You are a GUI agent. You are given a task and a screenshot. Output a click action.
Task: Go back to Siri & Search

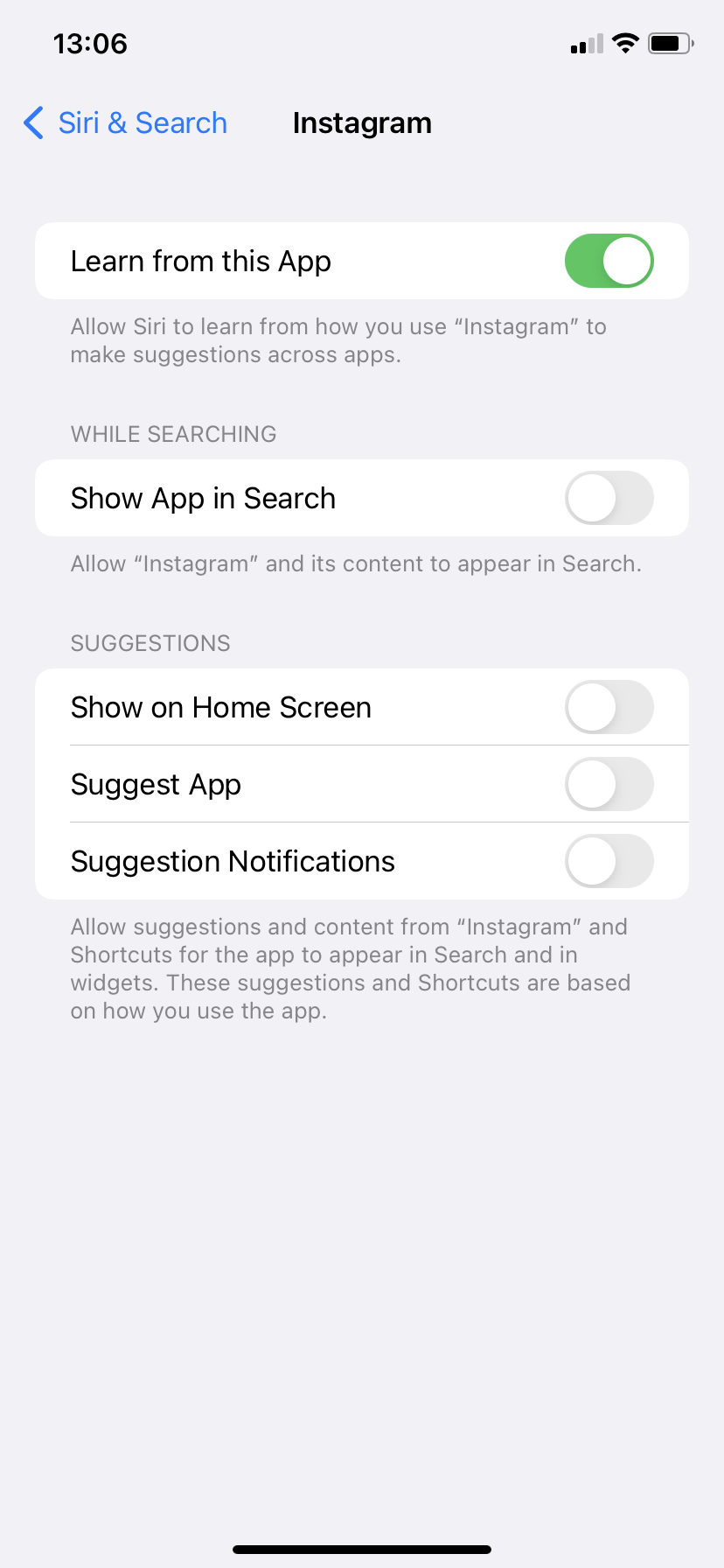click(x=125, y=123)
